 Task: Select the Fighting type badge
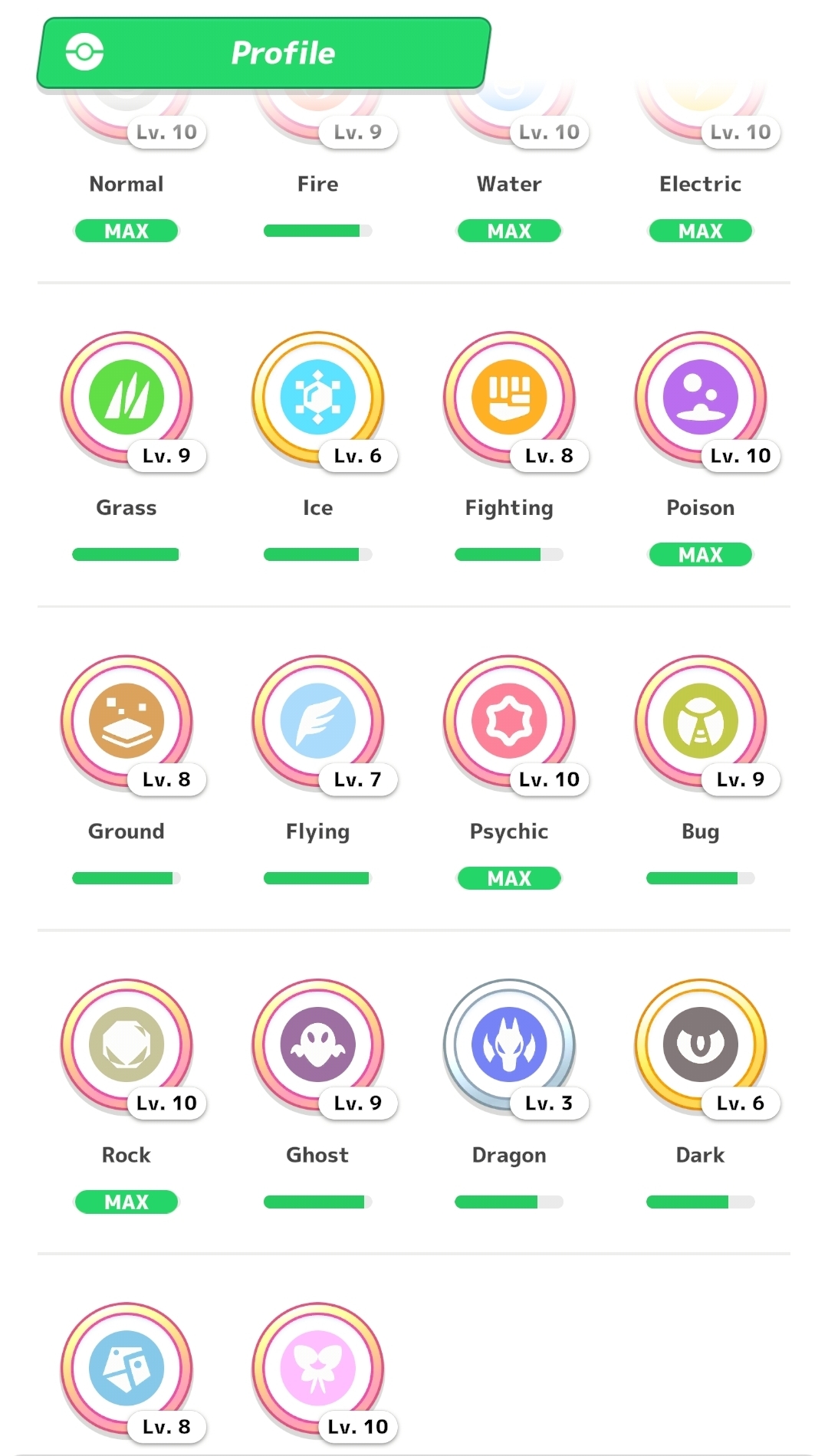click(510, 398)
